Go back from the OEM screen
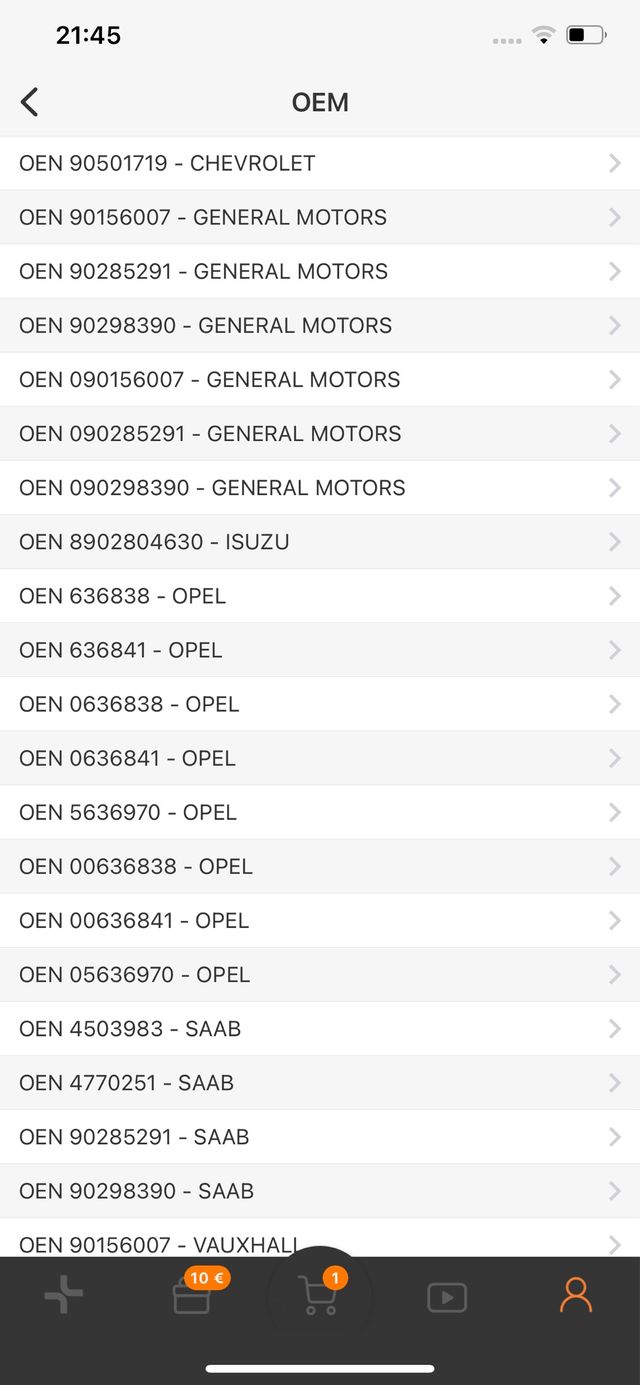640x1385 pixels. click(30, 102)
